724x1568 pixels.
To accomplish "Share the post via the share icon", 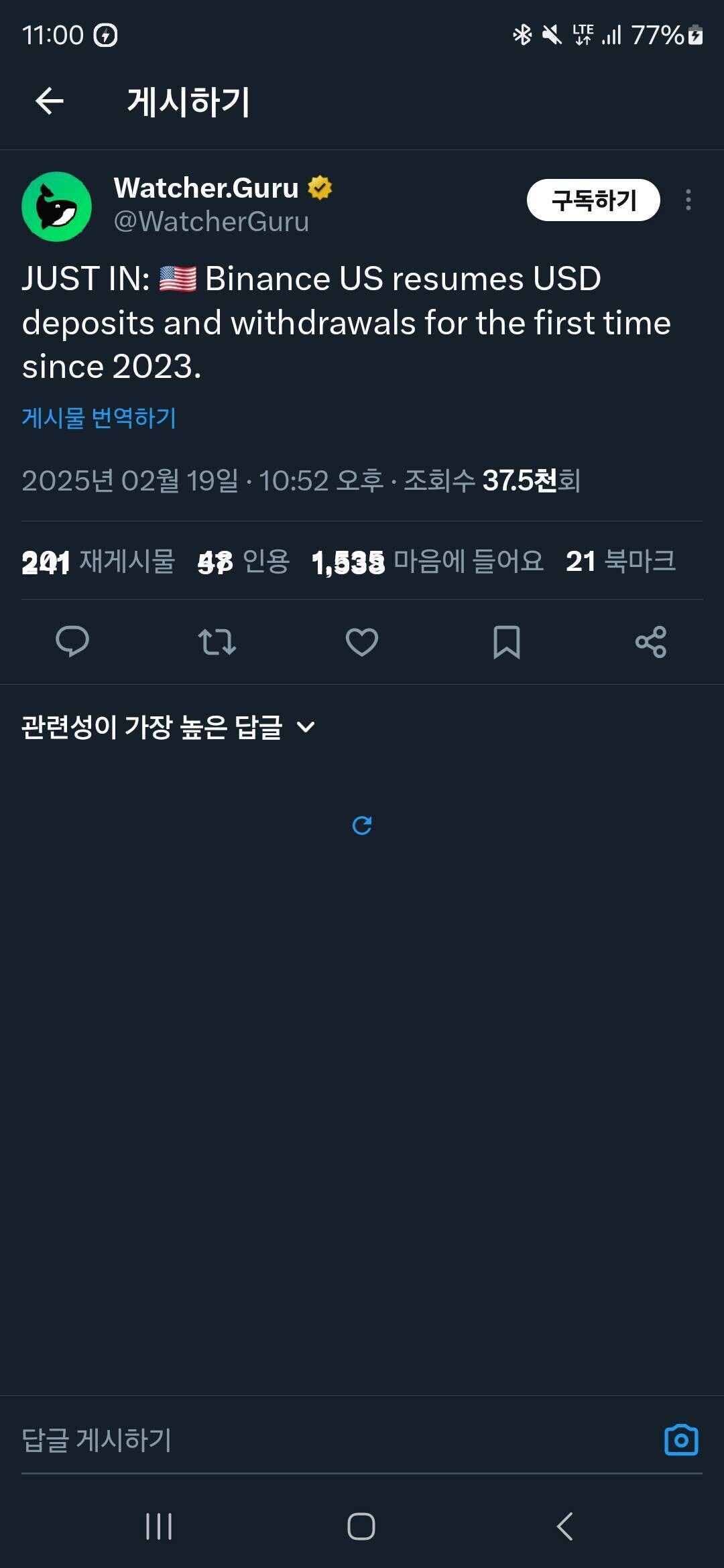I will (650, 642).
